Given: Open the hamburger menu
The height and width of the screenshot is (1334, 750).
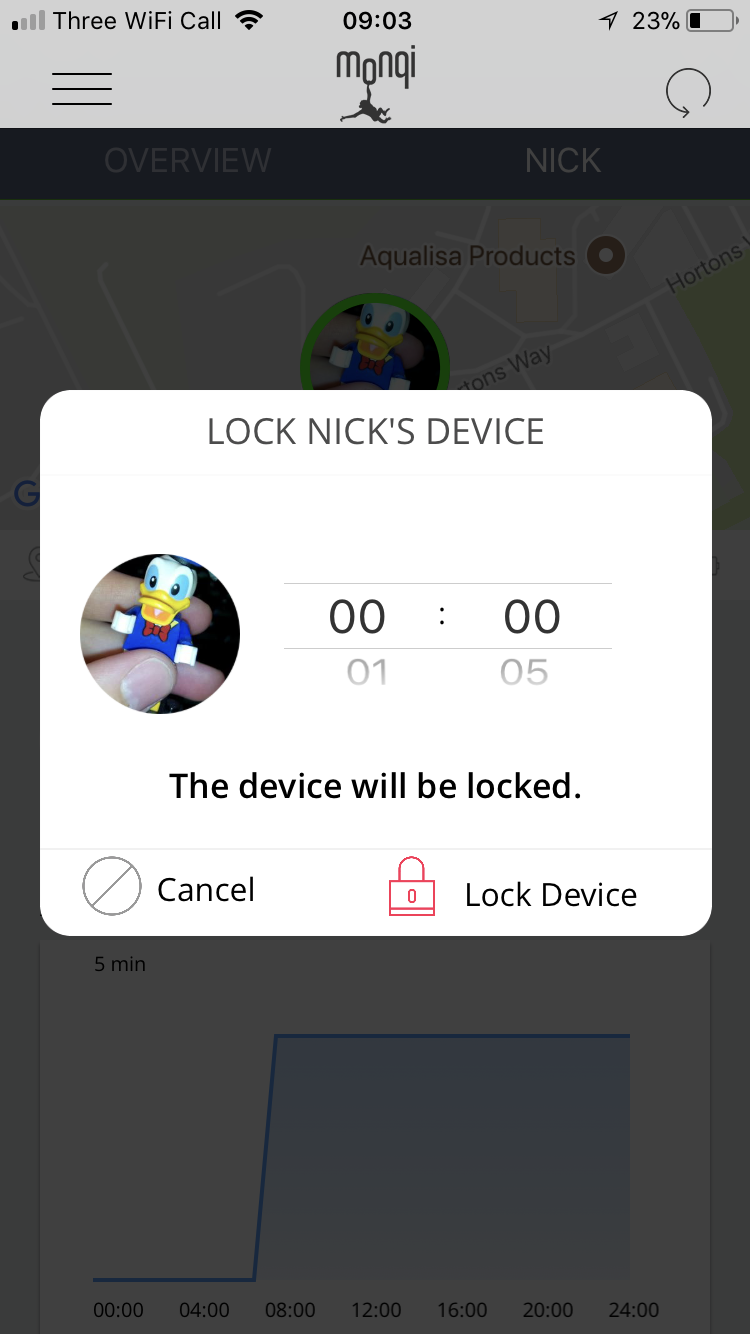Looking at the screenshot, I should coord(82,89).
